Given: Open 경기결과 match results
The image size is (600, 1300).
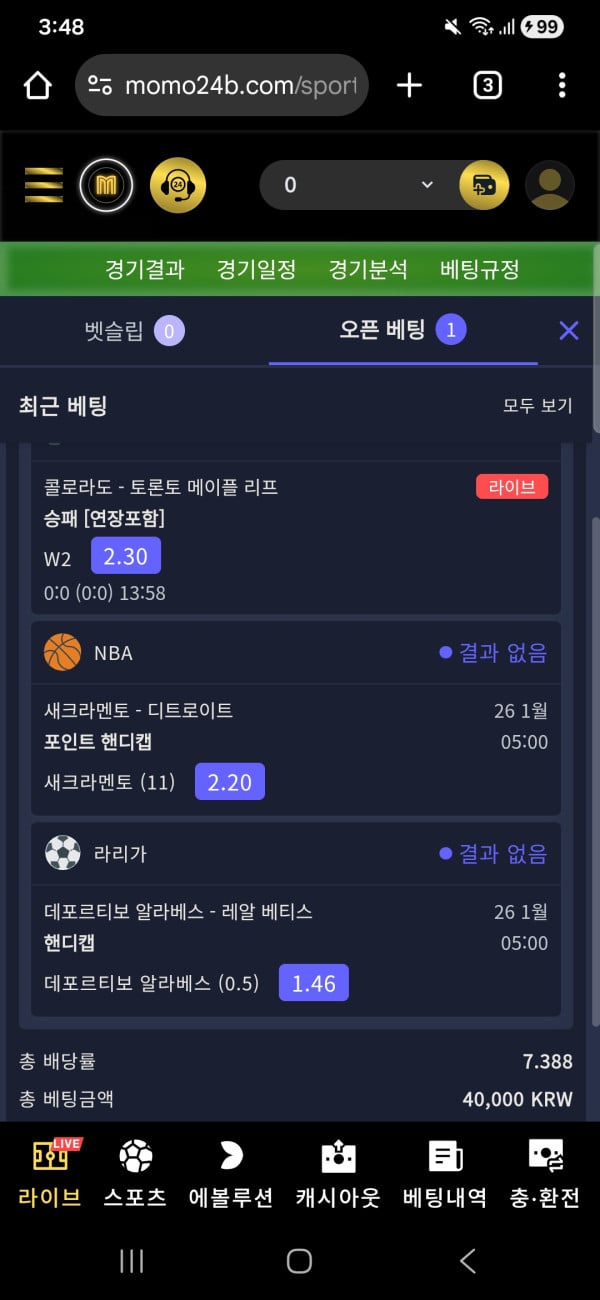Looking at the screenshot, I should pos(145,270).
